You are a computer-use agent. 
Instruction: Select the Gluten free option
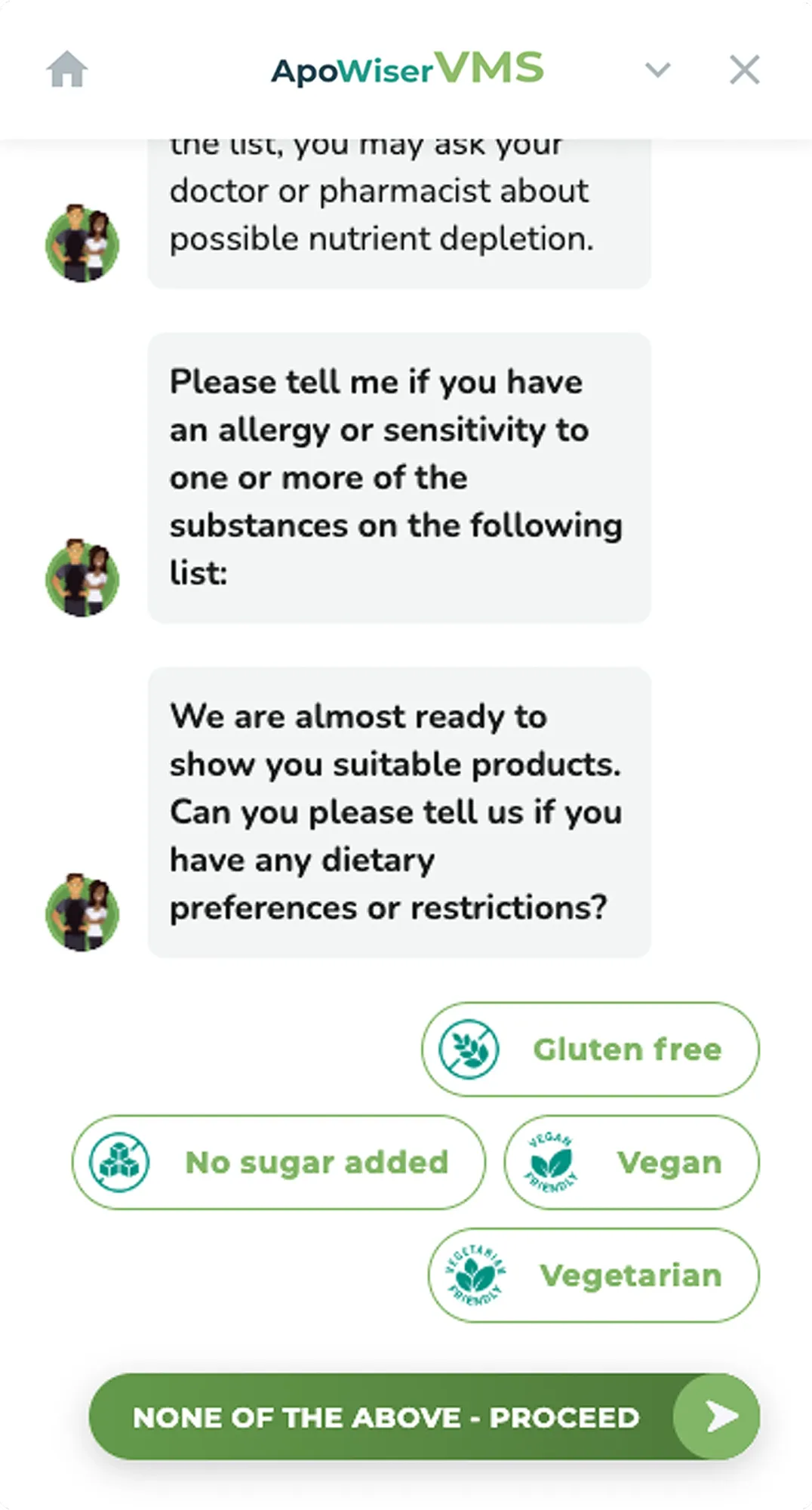pos(590,1049)
